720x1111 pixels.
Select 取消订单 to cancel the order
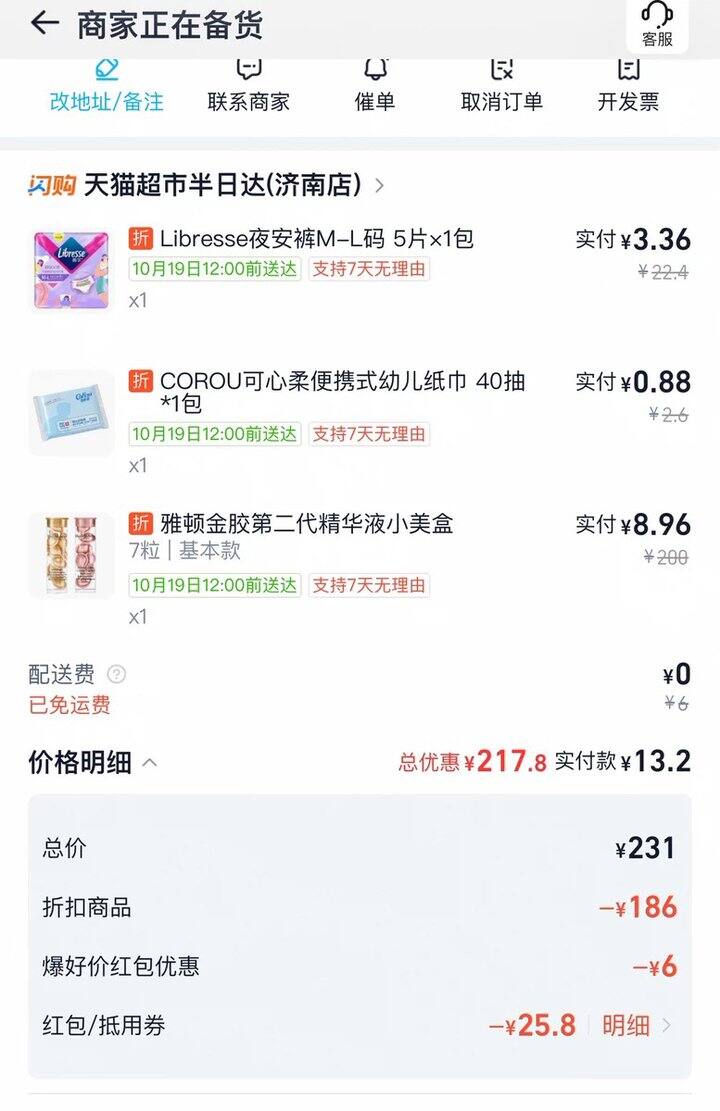[x=502, y=88]
